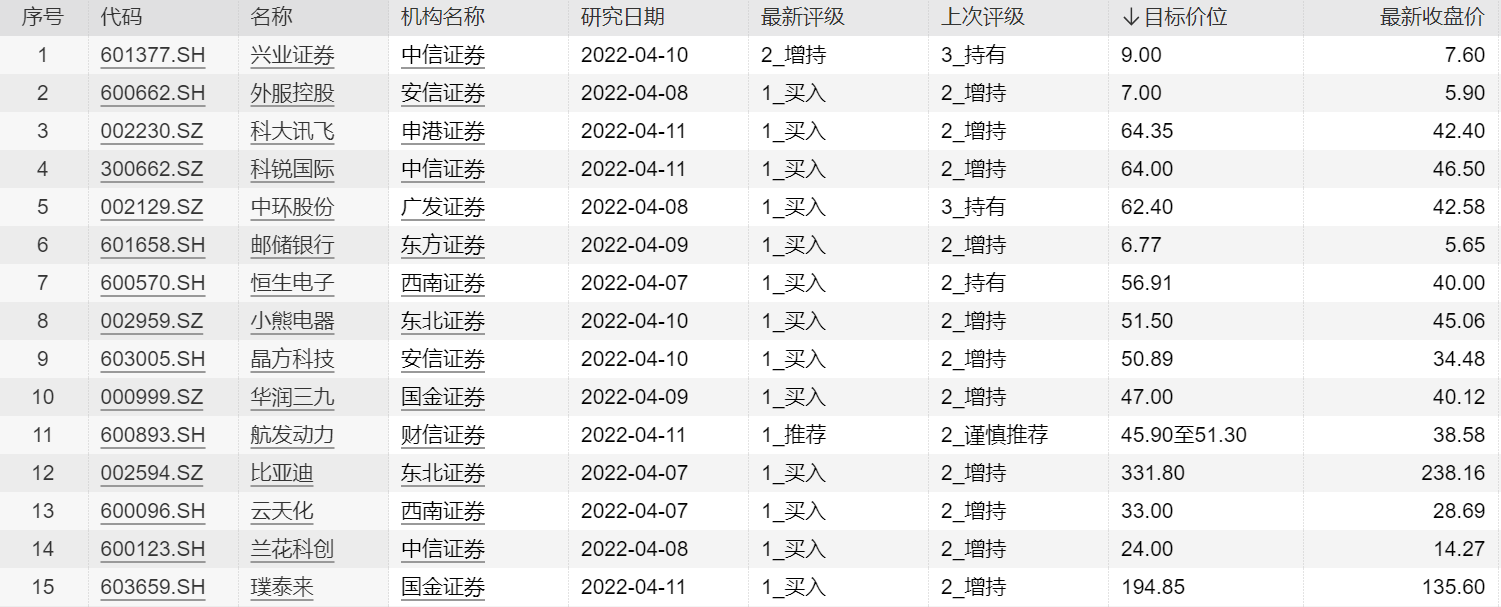Open the 比亚迪 stock link
Viewport: 1501px width, 607px height.
[x=281, y=473]
